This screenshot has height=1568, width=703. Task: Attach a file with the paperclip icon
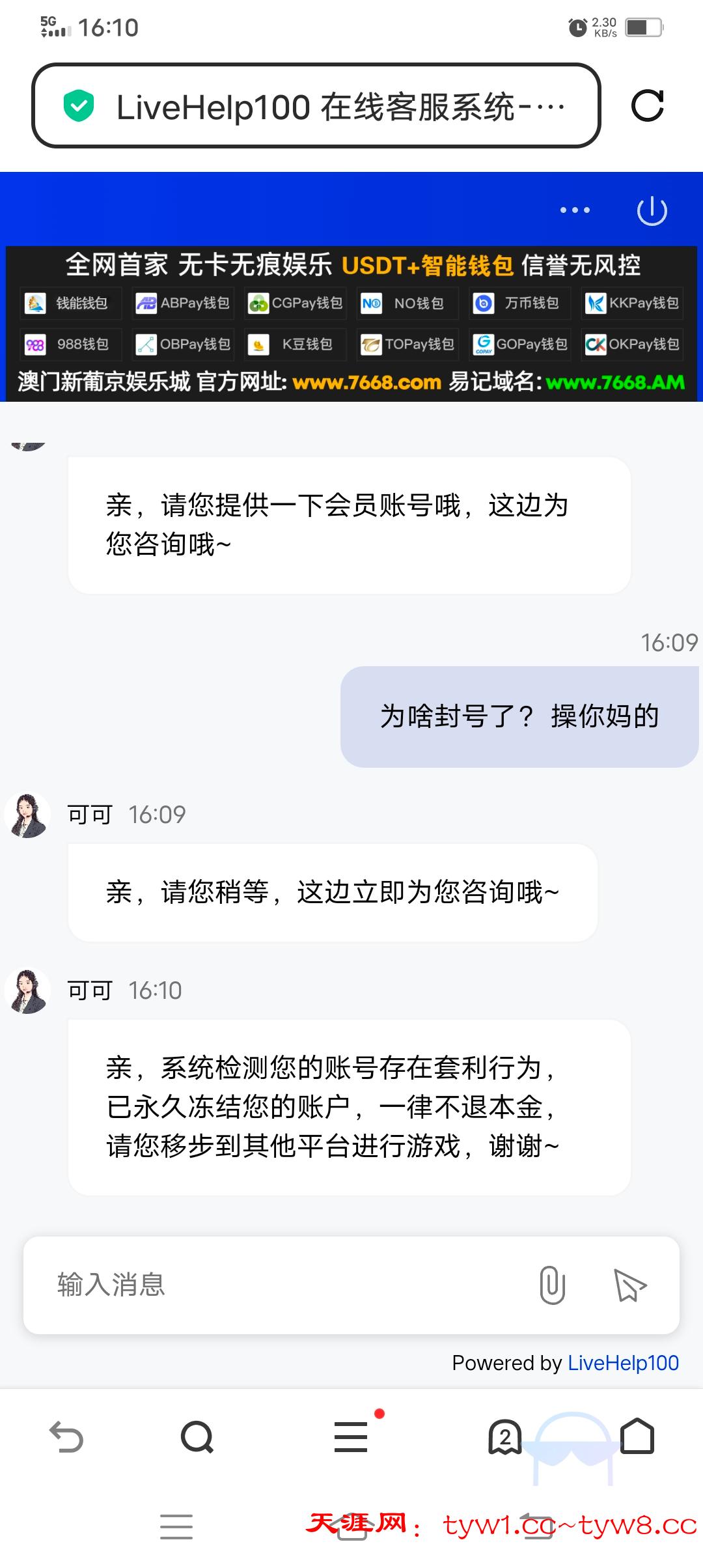pyautogui.click(x=552, y=1285)
